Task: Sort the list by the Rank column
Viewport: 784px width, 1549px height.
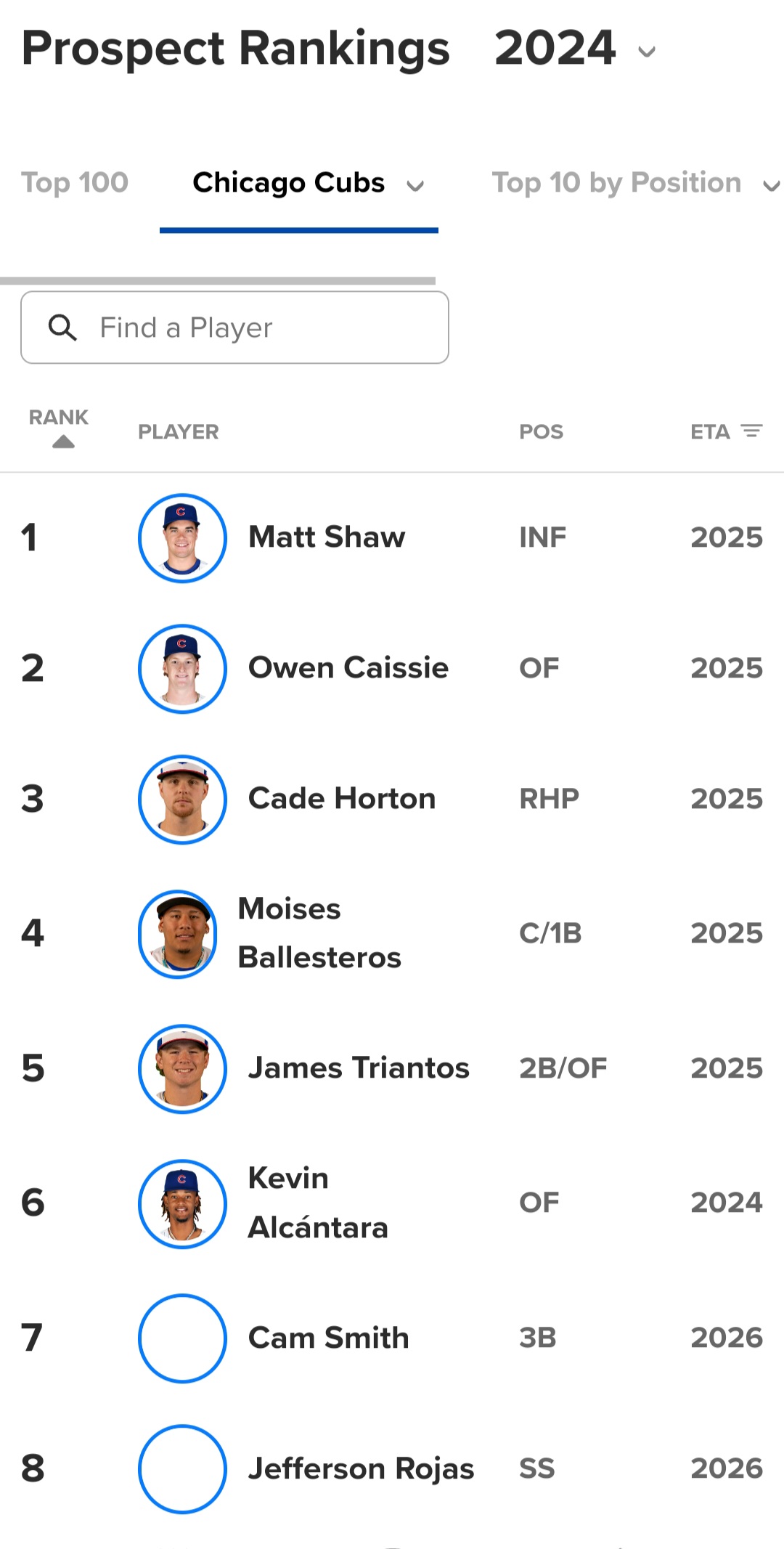Action: (59, 427)
